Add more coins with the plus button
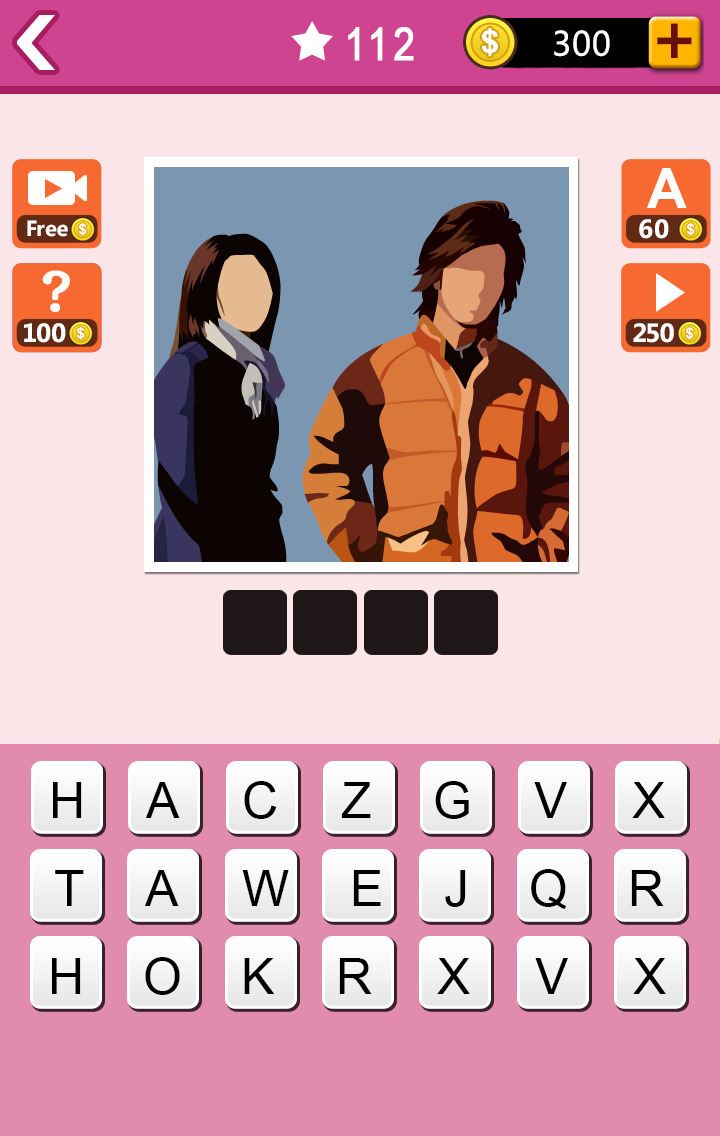 [674, 43]
